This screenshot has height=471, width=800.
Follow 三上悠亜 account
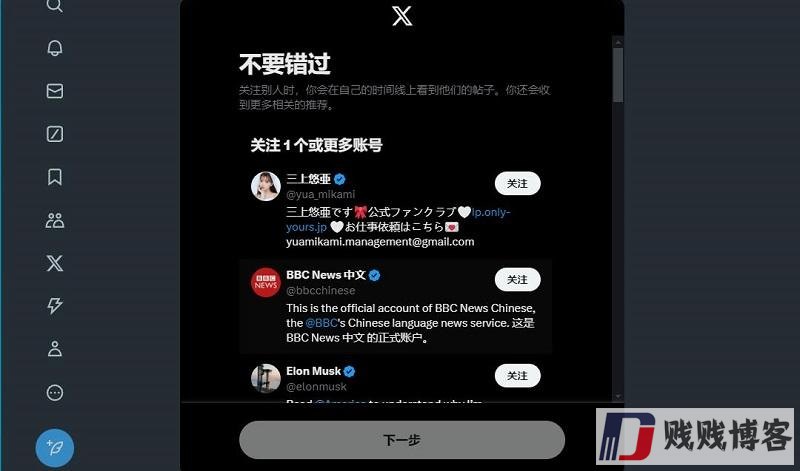[x=517, y=184]
